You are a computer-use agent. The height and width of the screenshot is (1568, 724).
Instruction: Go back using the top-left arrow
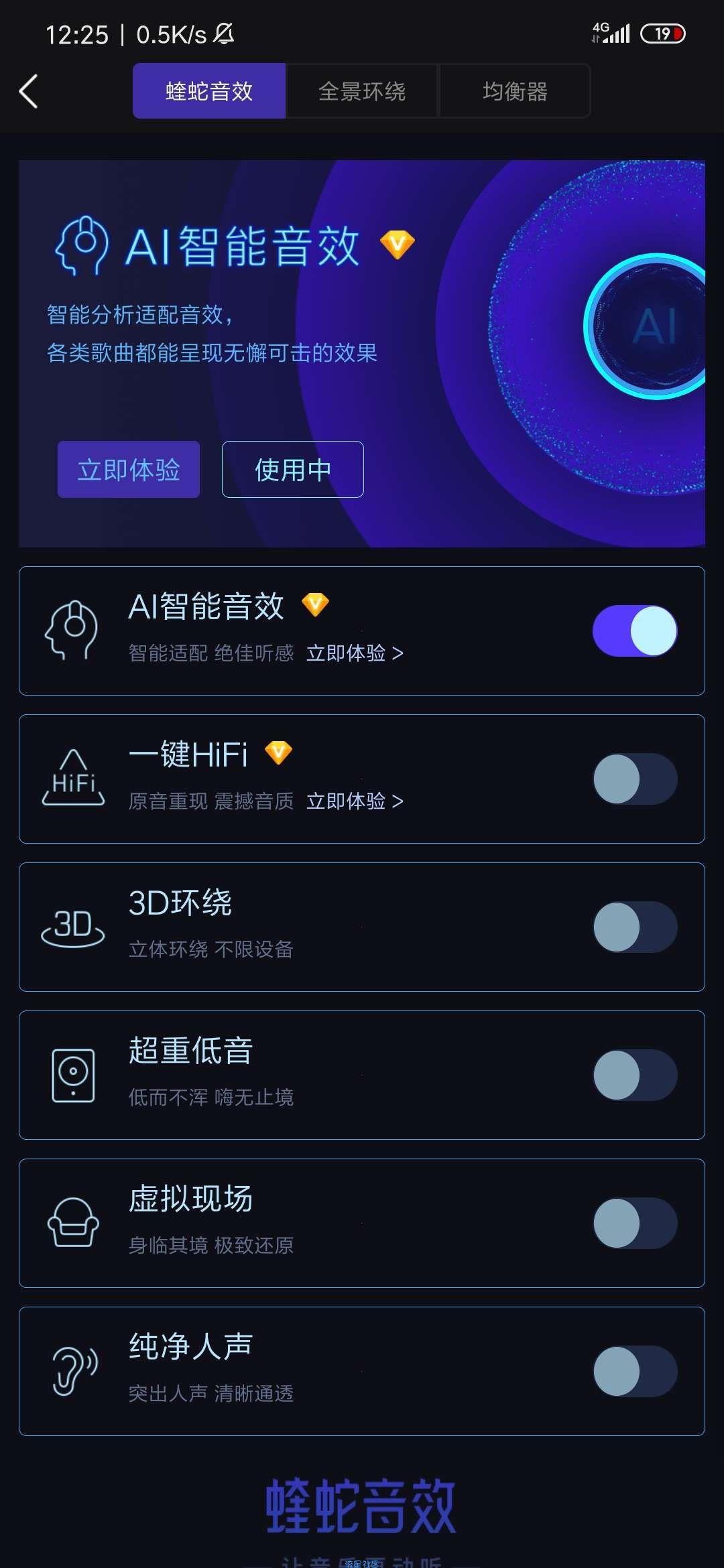pos(28,91)
